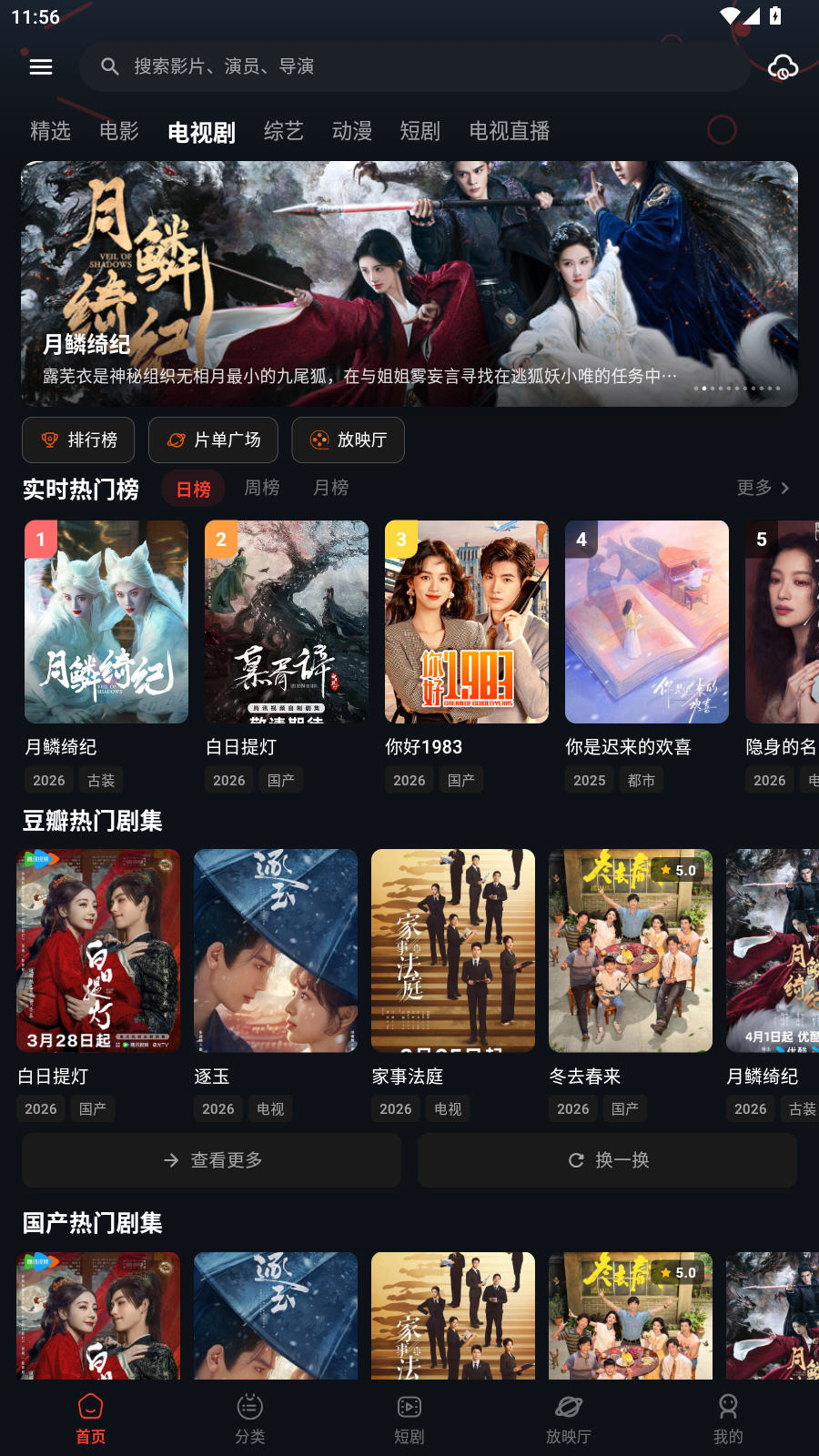Tap 查看更多 under 豆瓣热门剧集
Image resolution: width=819 pixels, height=1456 pixels.
(211, 1160)
